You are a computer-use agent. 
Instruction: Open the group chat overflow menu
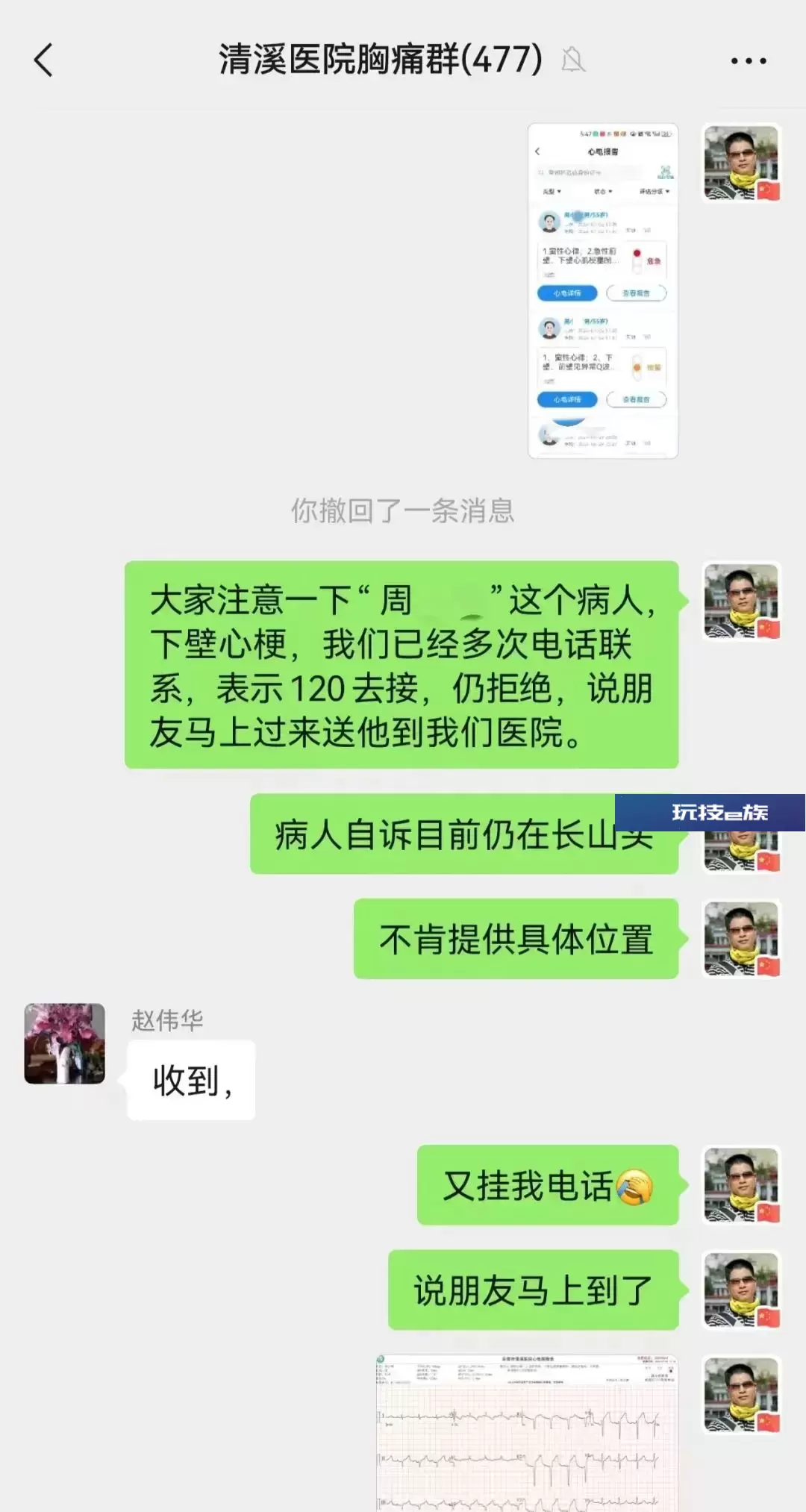[x=749, y=61]
